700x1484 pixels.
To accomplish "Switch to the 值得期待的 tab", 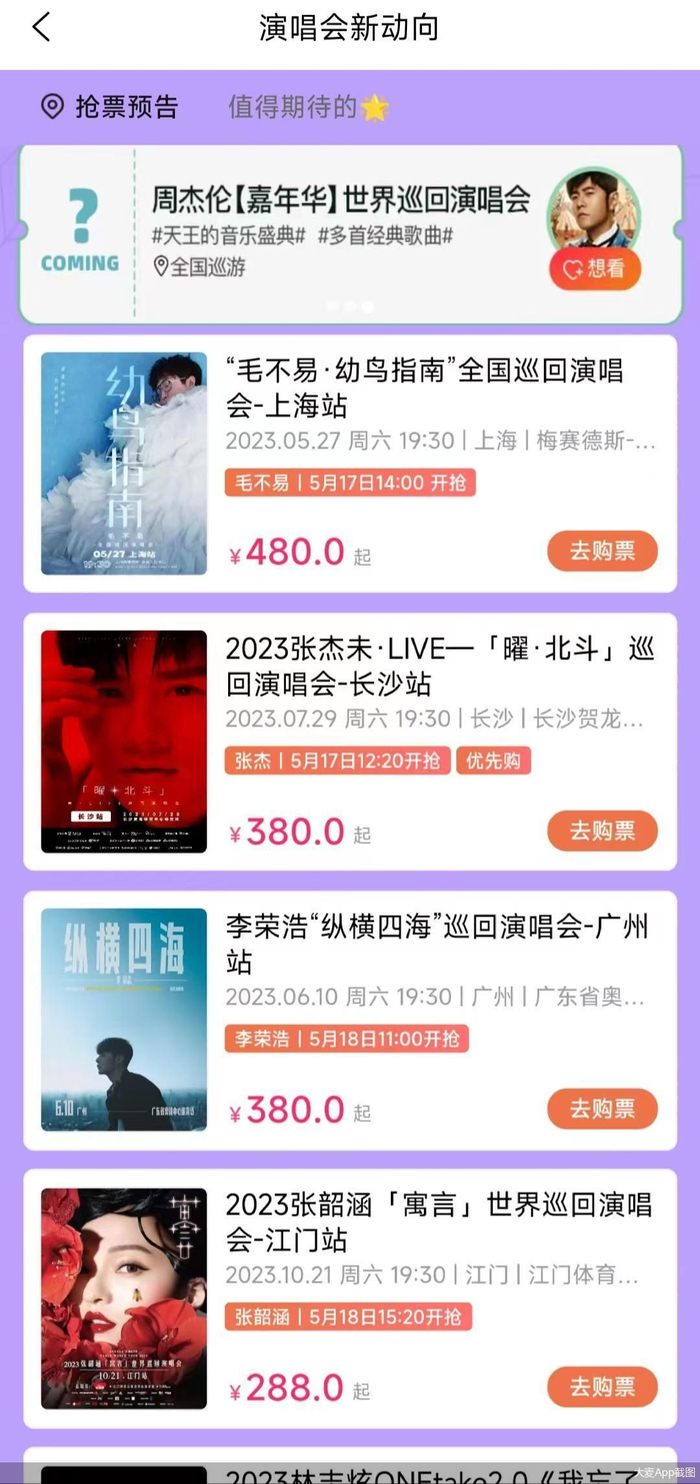I will 308,107.
